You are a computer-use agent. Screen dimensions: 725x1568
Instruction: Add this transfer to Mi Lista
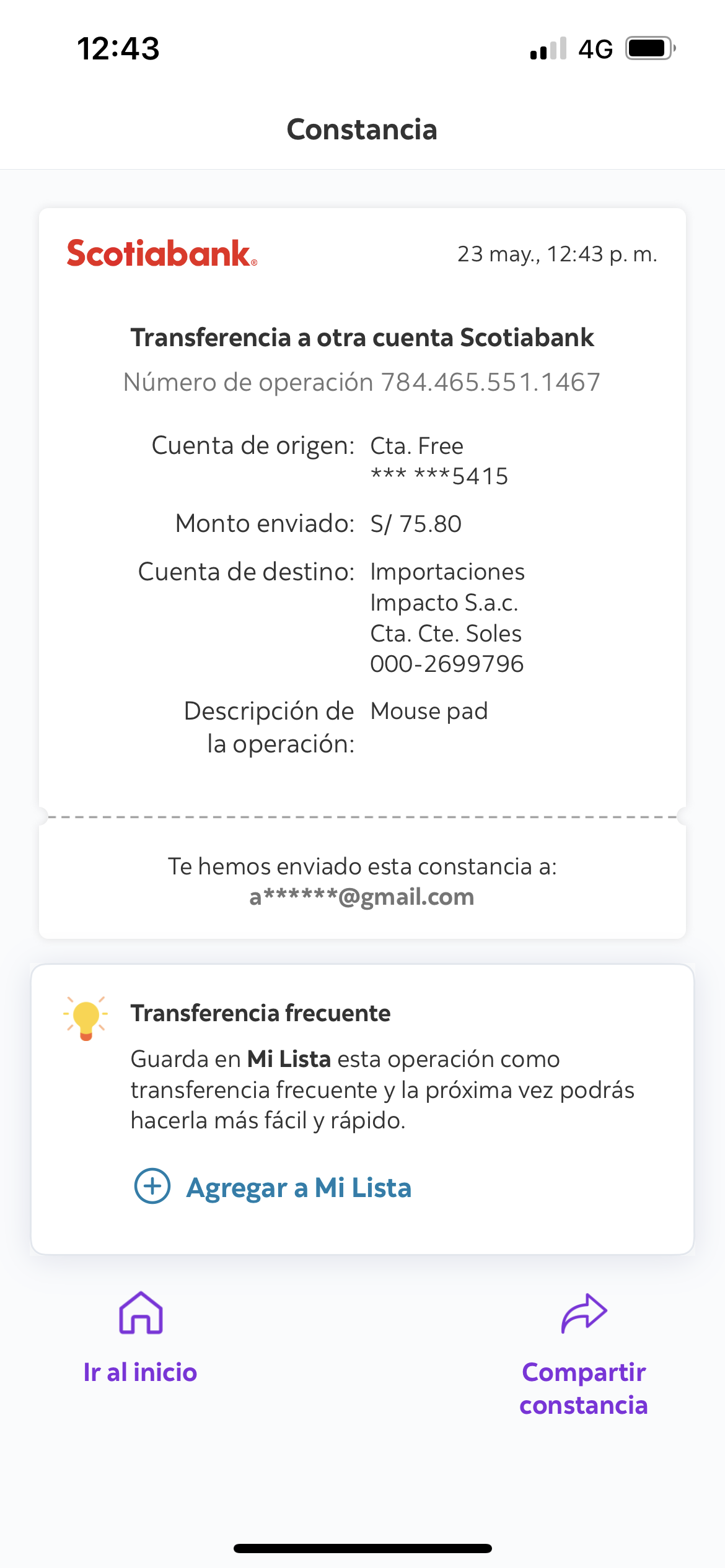273,1187
